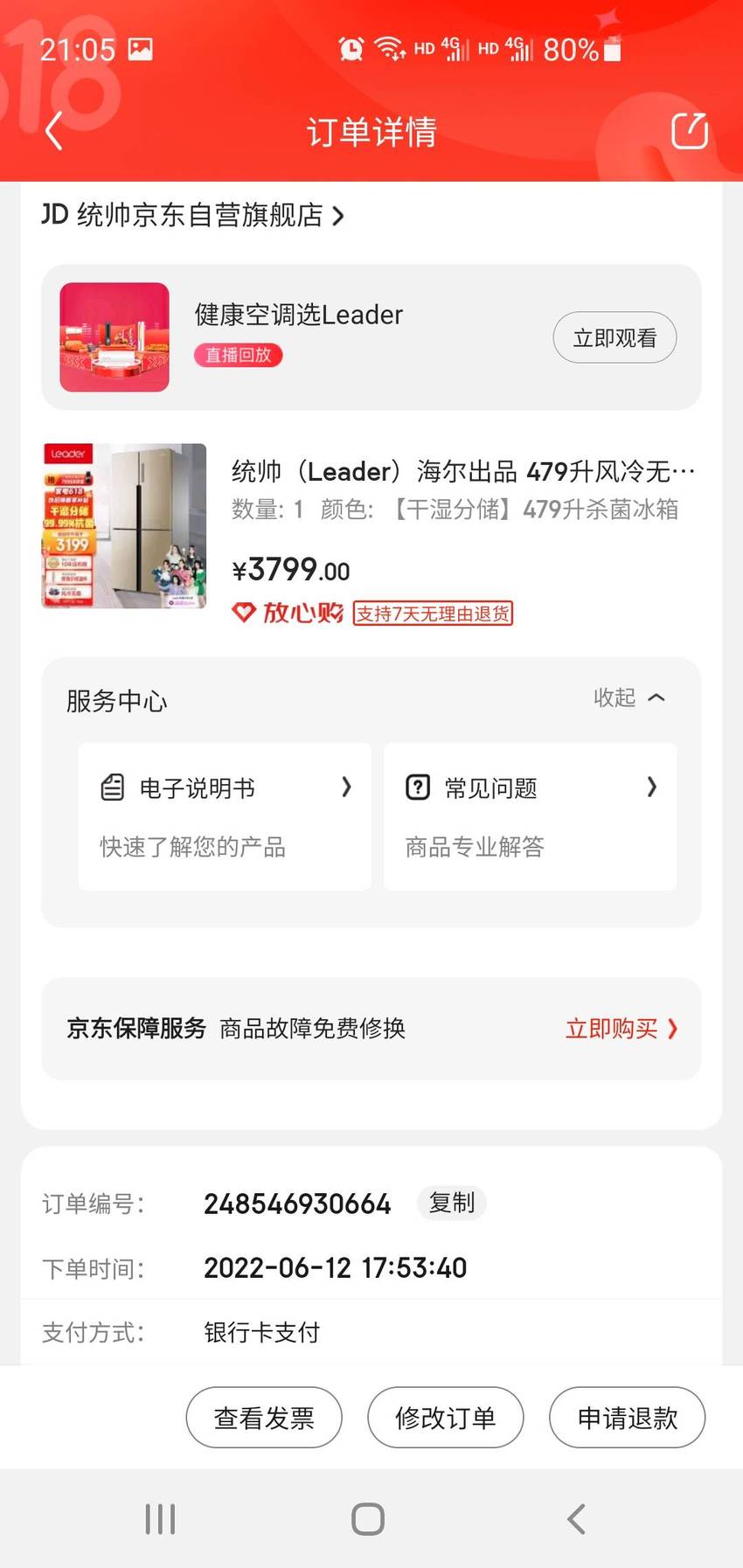743x1568 pixels.
Task: Go back using the header arrow
Action: click(x=54, y=131)
